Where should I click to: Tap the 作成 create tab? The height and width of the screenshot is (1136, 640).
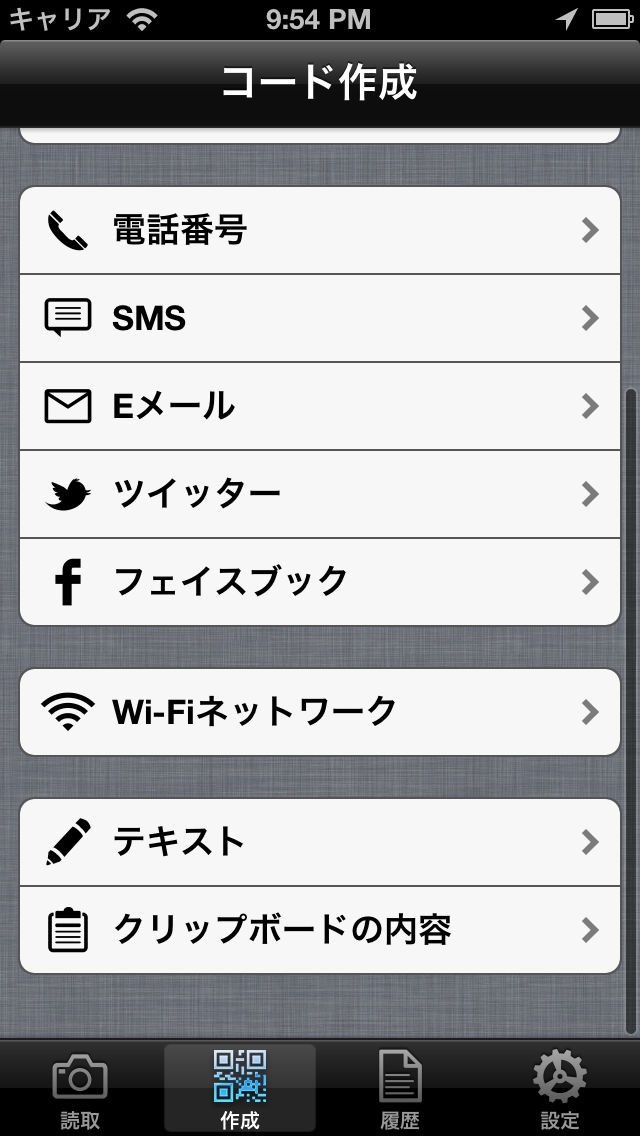[x=240, y=1088]
